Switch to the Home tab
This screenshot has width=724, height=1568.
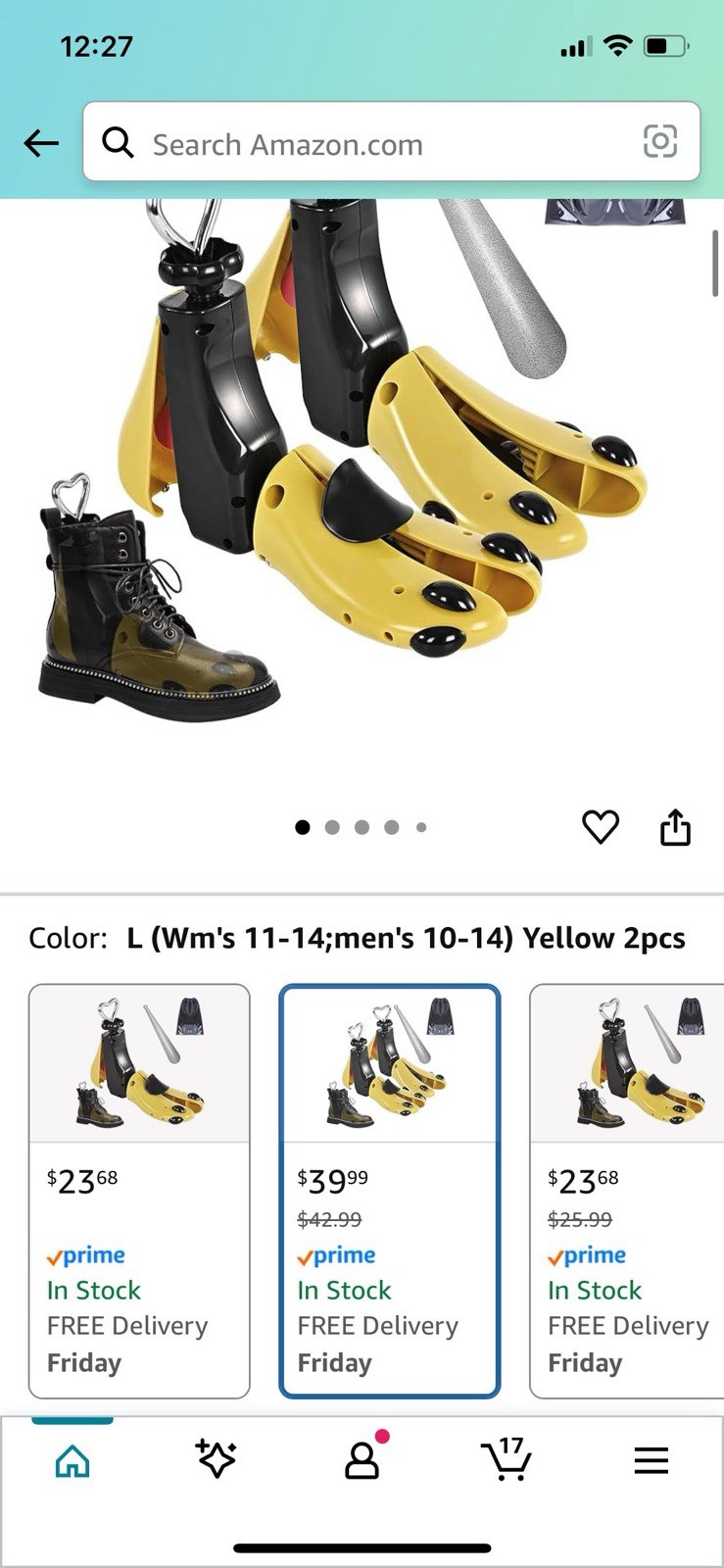(x=72, y=1461)
